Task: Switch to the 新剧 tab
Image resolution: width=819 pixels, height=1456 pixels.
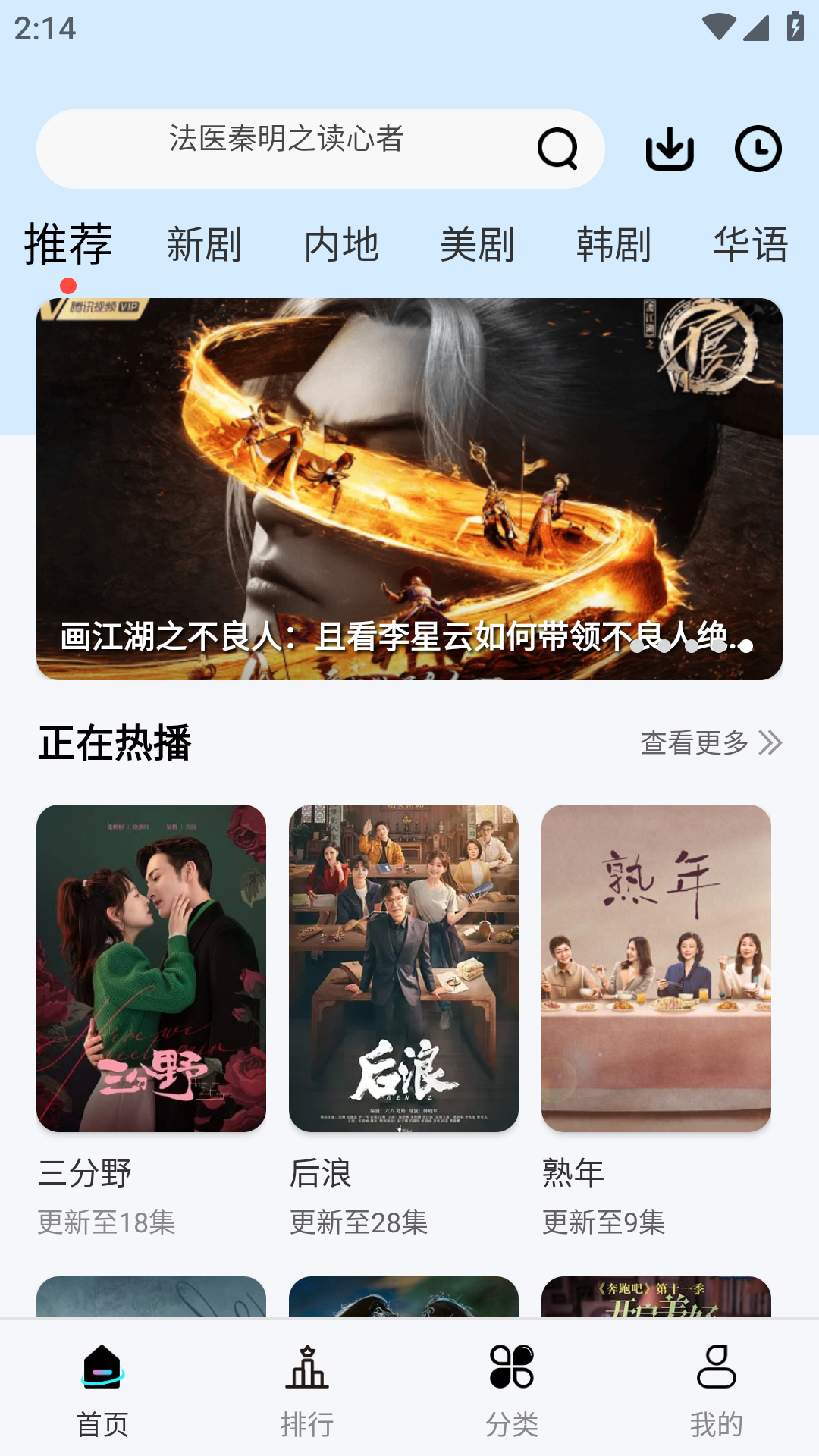Action: [x=204, y=245]
